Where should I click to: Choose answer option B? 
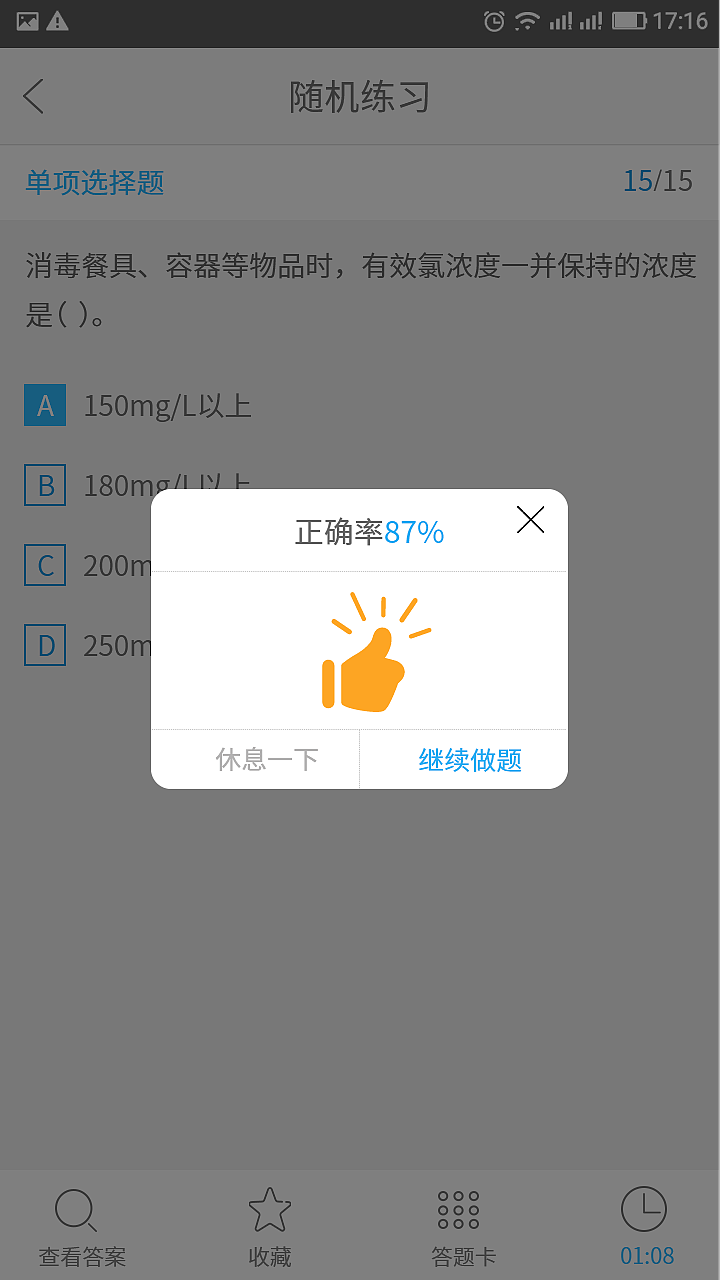44,486
